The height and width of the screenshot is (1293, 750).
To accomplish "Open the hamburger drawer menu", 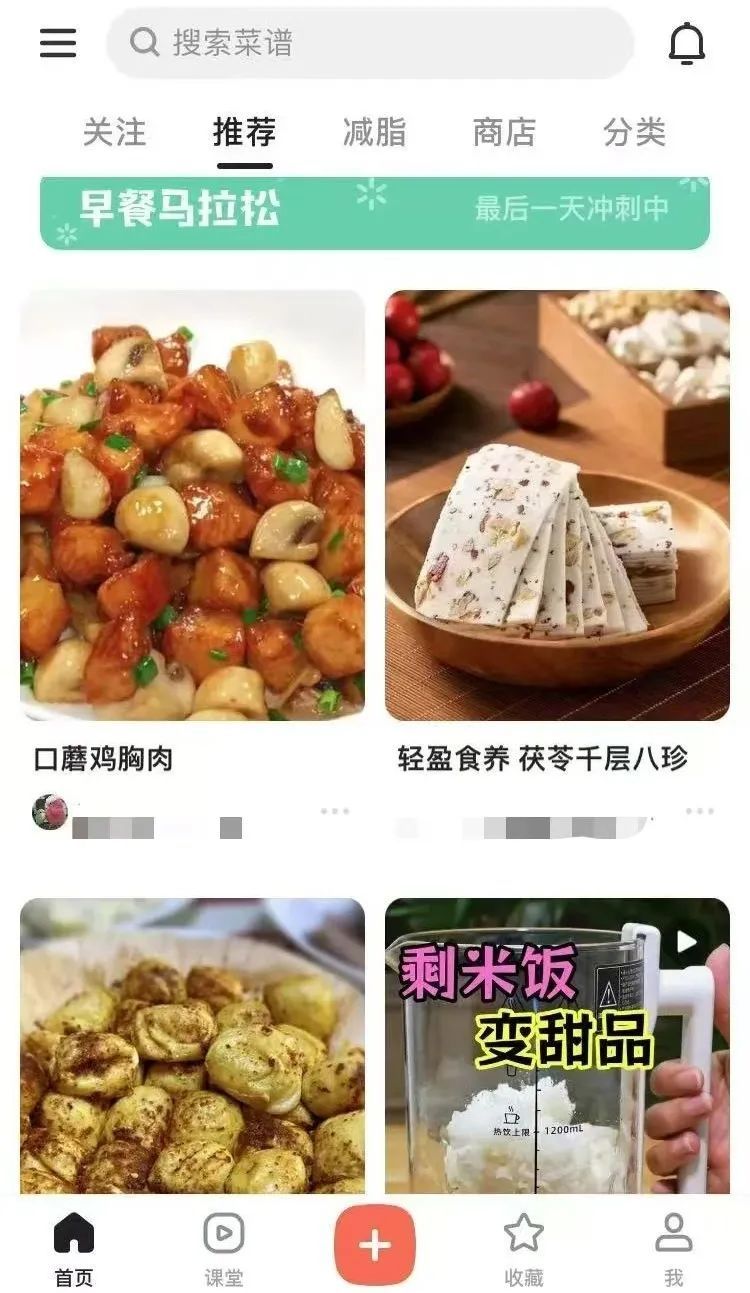I will pos(58,43).
